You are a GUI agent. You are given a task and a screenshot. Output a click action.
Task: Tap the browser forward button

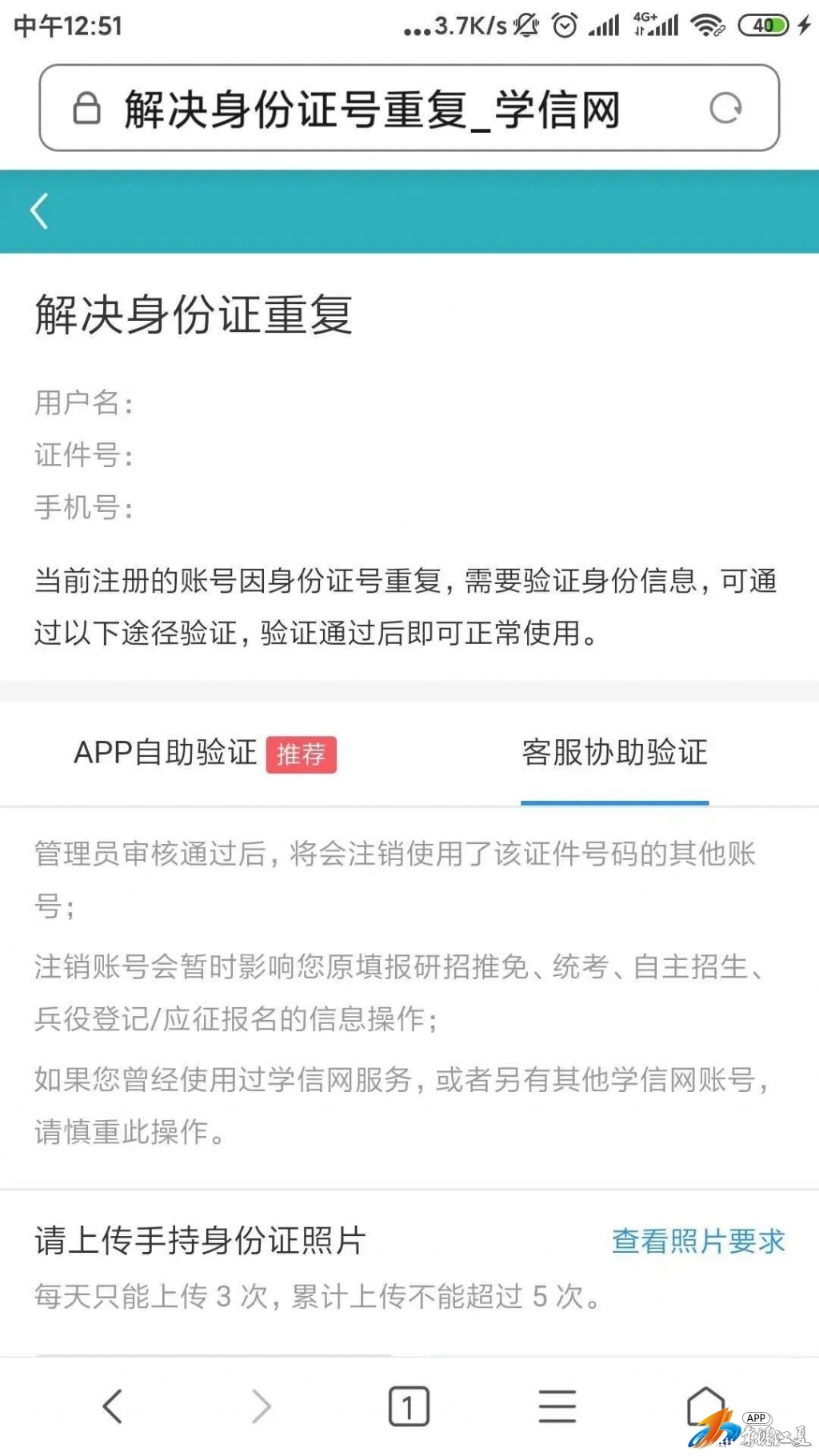[261, 1406]
